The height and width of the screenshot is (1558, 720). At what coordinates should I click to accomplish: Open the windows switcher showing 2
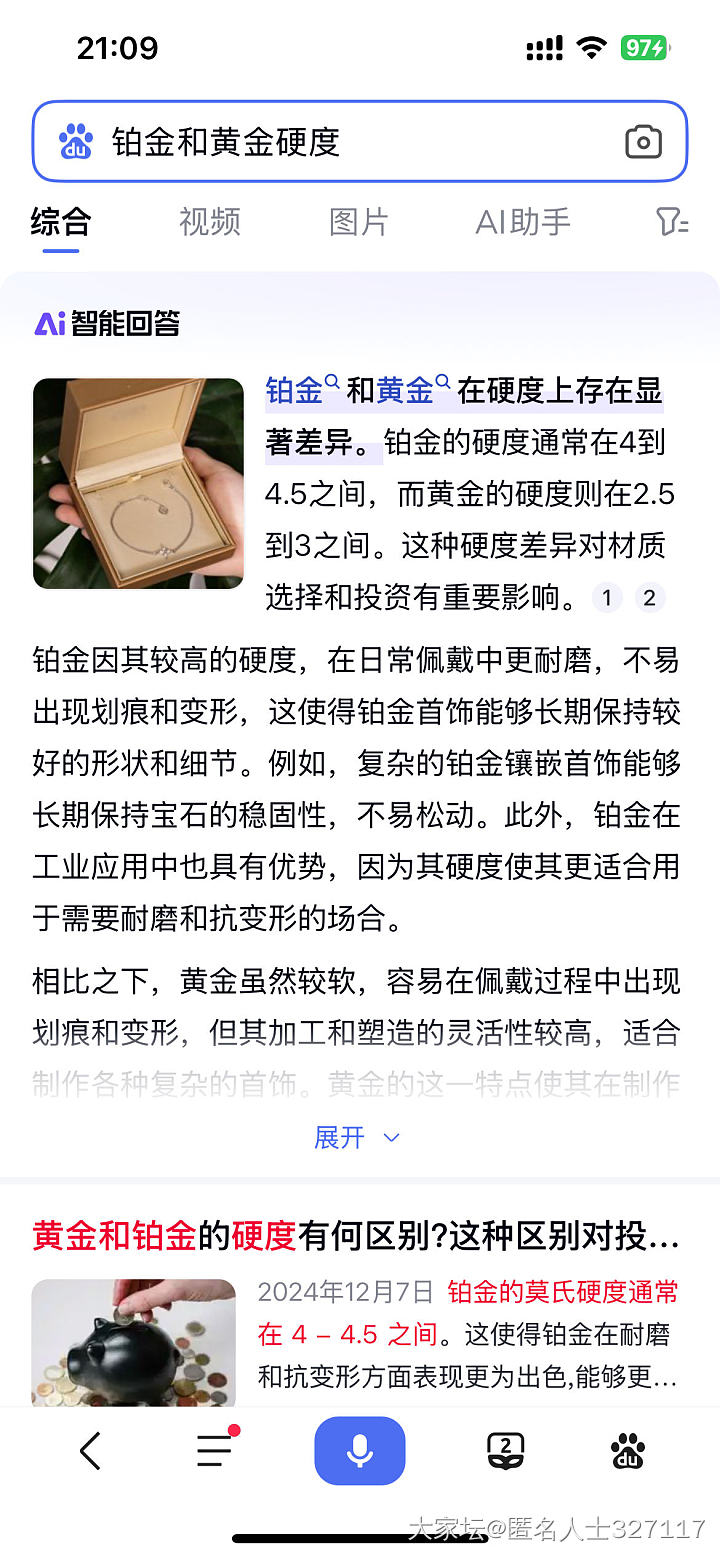coord(506,1450)
